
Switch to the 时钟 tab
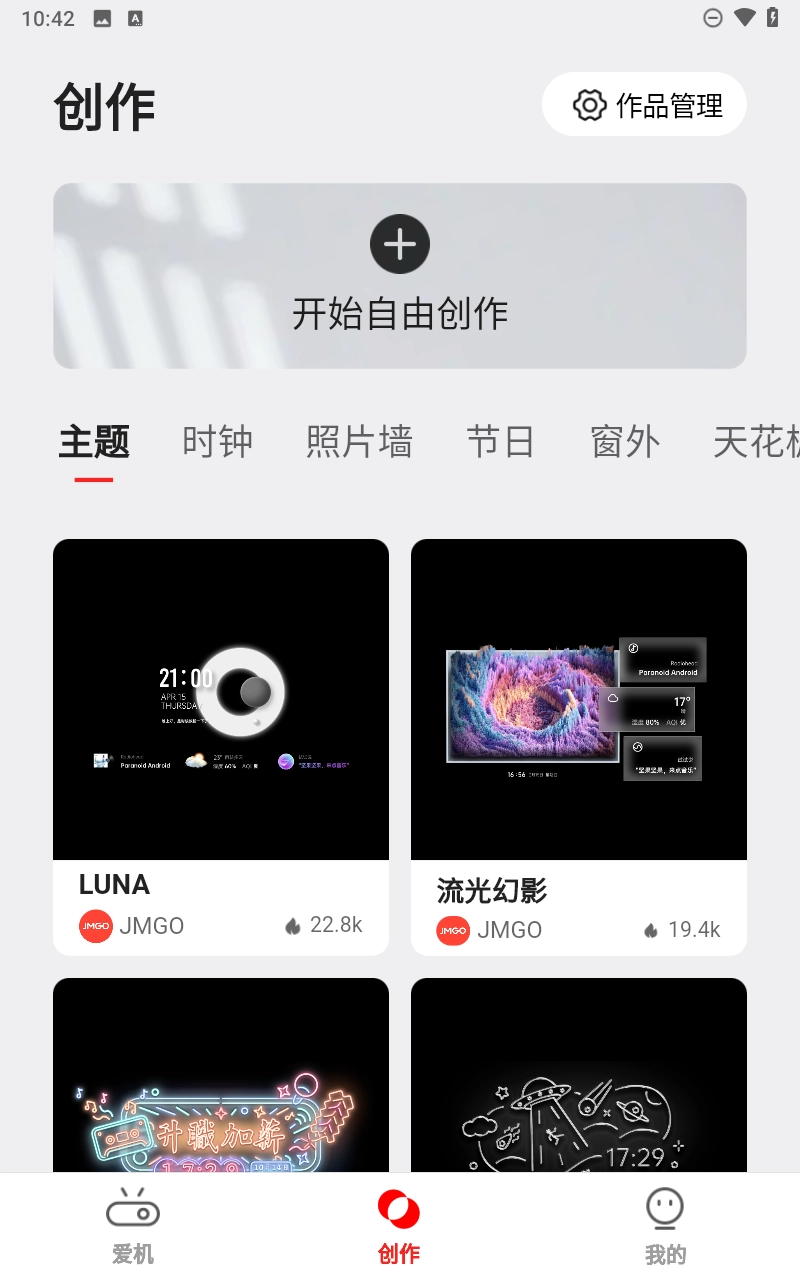[x=216, y=442]
